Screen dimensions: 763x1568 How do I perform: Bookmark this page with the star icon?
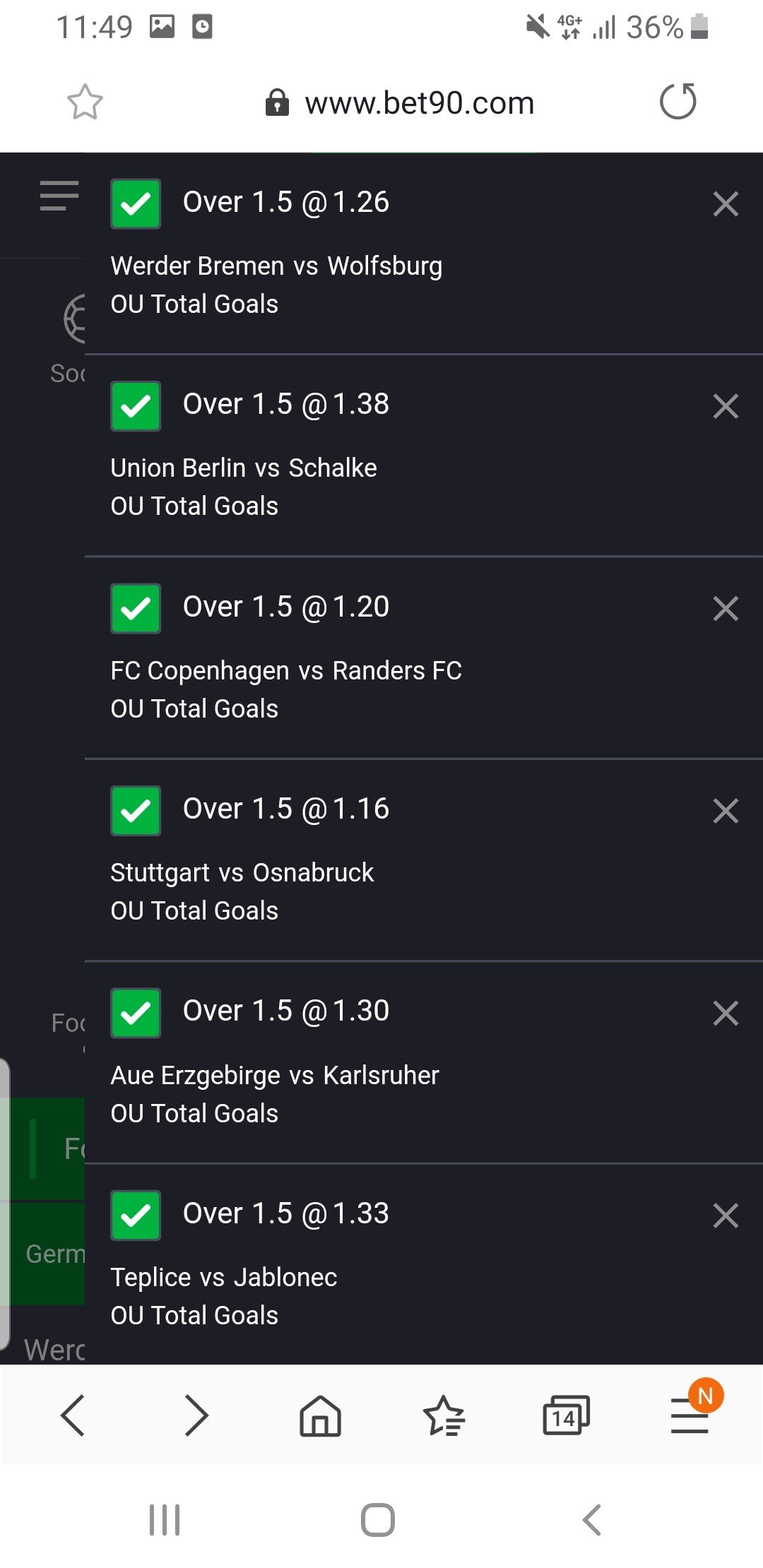(x=85, y=102)
